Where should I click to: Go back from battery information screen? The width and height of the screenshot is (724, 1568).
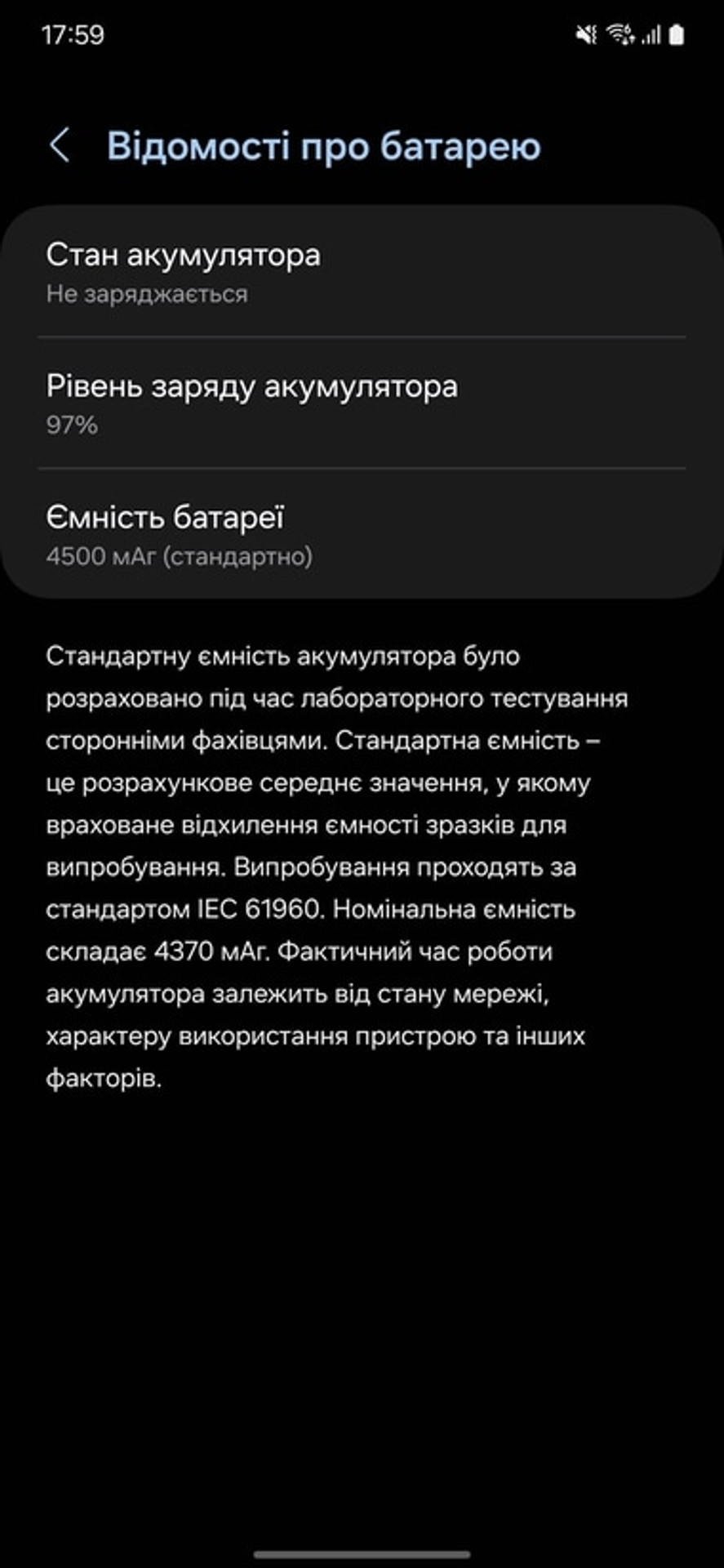click(60, 146)
